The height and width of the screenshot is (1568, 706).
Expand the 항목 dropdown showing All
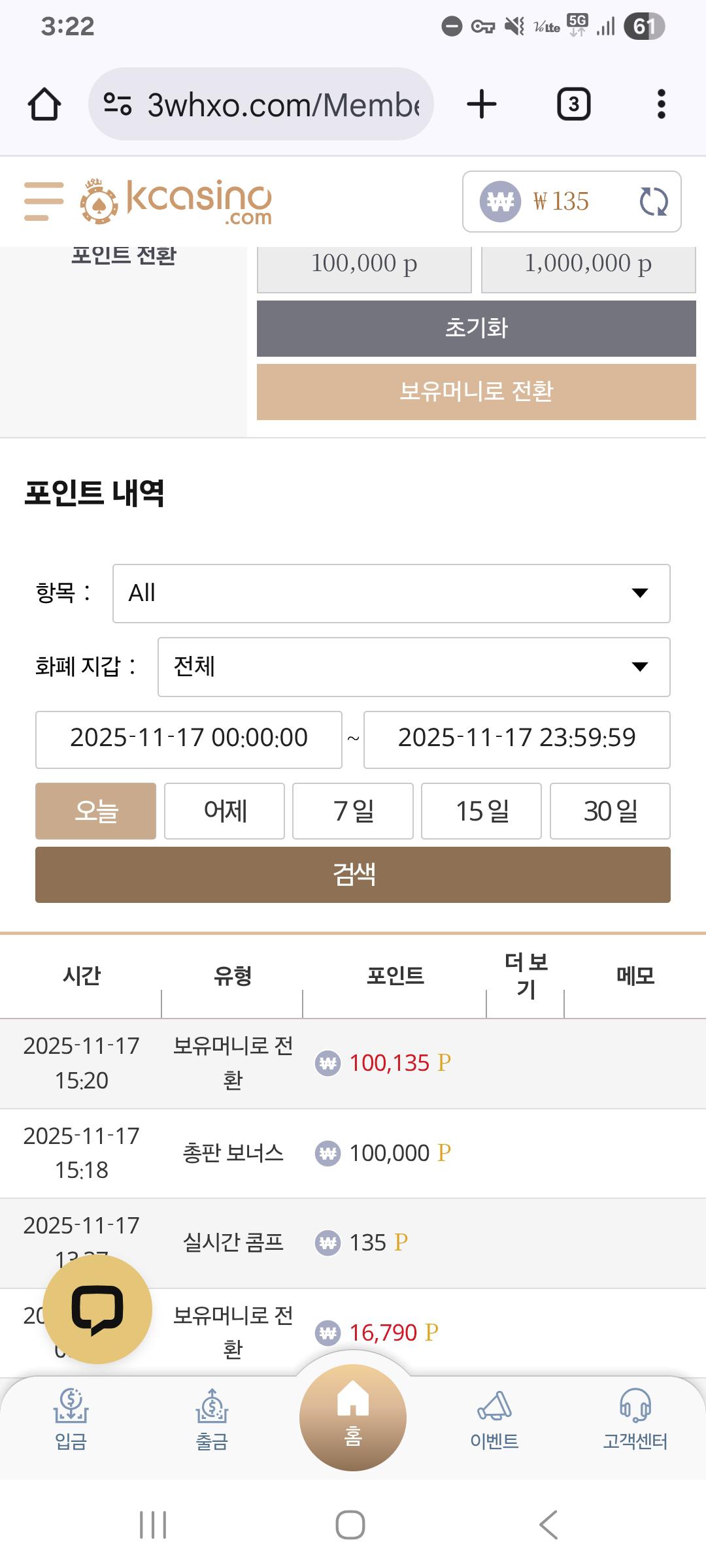coord(391,593)
